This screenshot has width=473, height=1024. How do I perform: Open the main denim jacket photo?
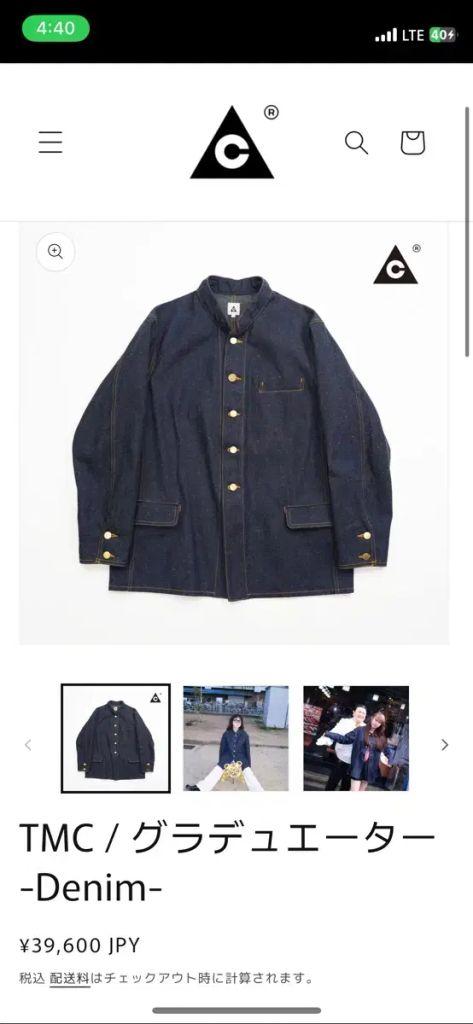pyautogui.click(x=234, y=434)
